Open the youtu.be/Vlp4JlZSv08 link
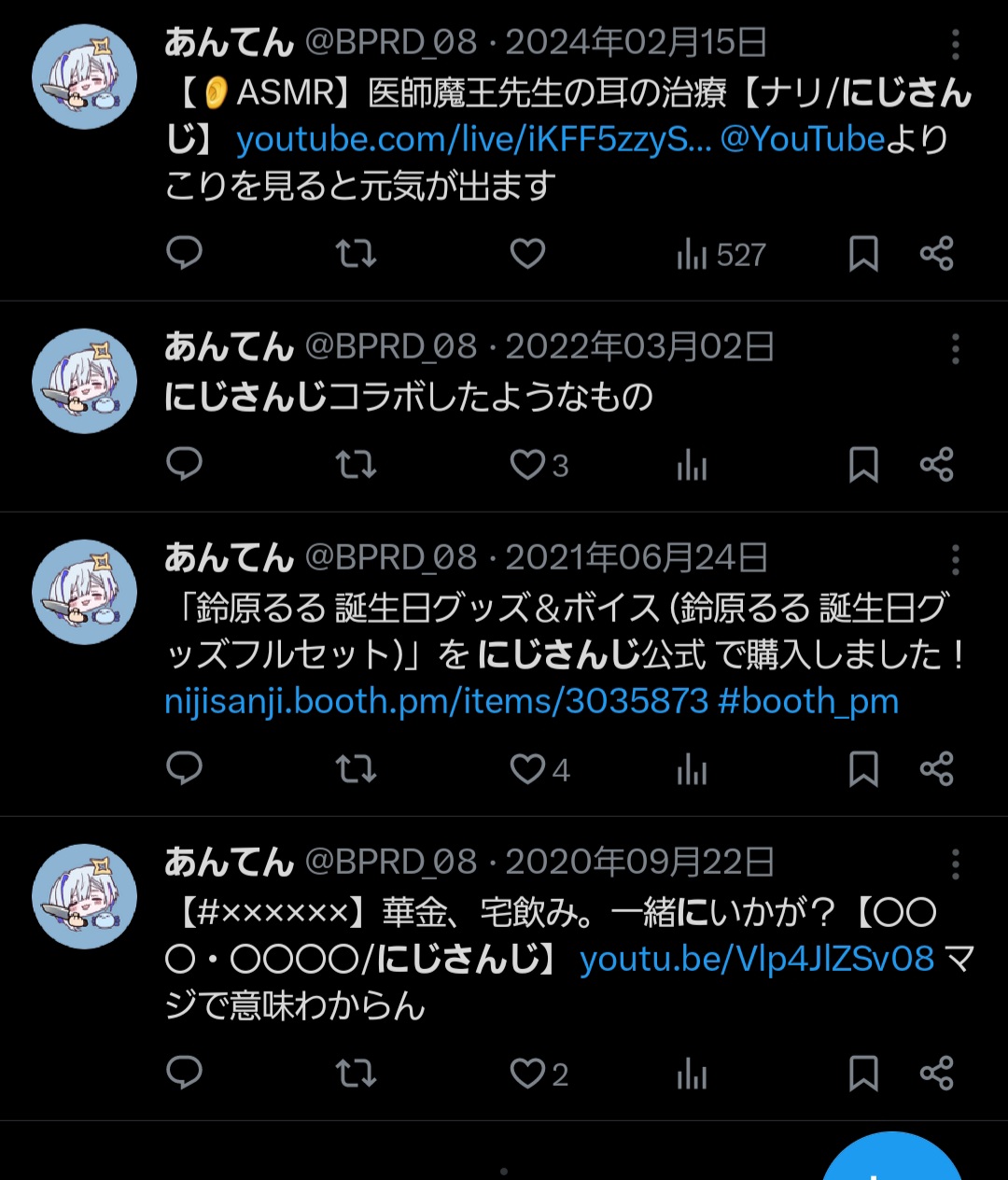Image resolution: width=1008 pixels, height=1180 pixels. [x=756, y=960]
